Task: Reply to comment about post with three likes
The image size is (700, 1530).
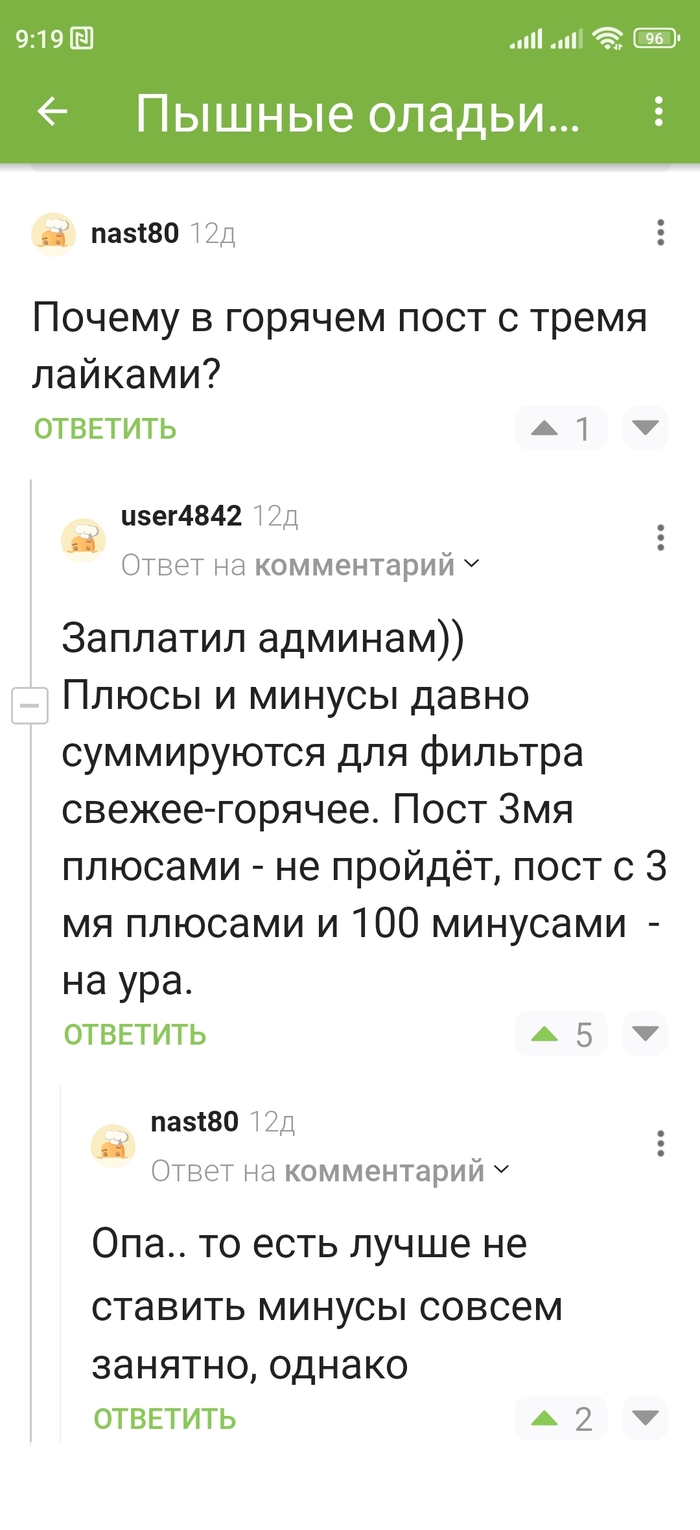Action: 105,429
